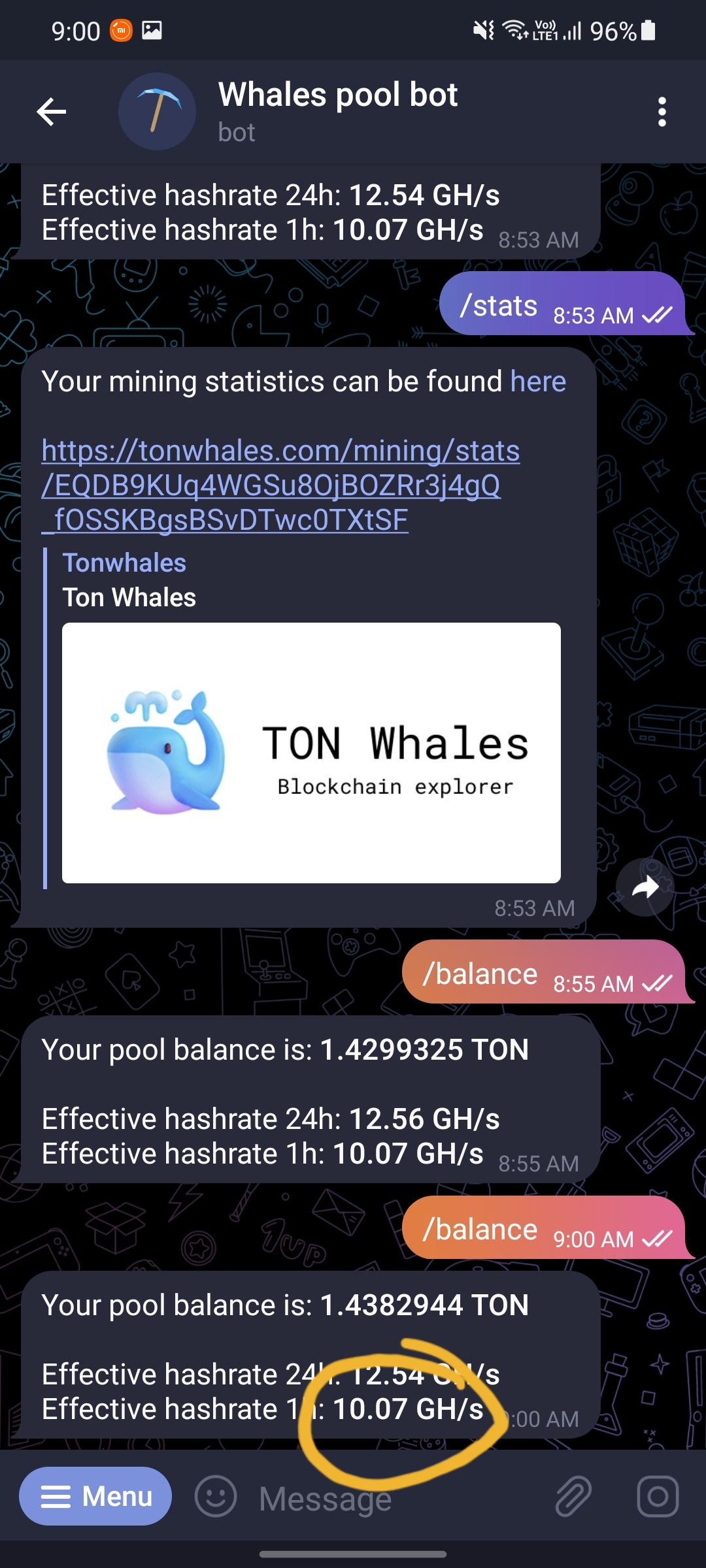Open the tonwhales.com mining stats URL
The width and height of the screenshot is (706, 1568).
click(280, 485)
